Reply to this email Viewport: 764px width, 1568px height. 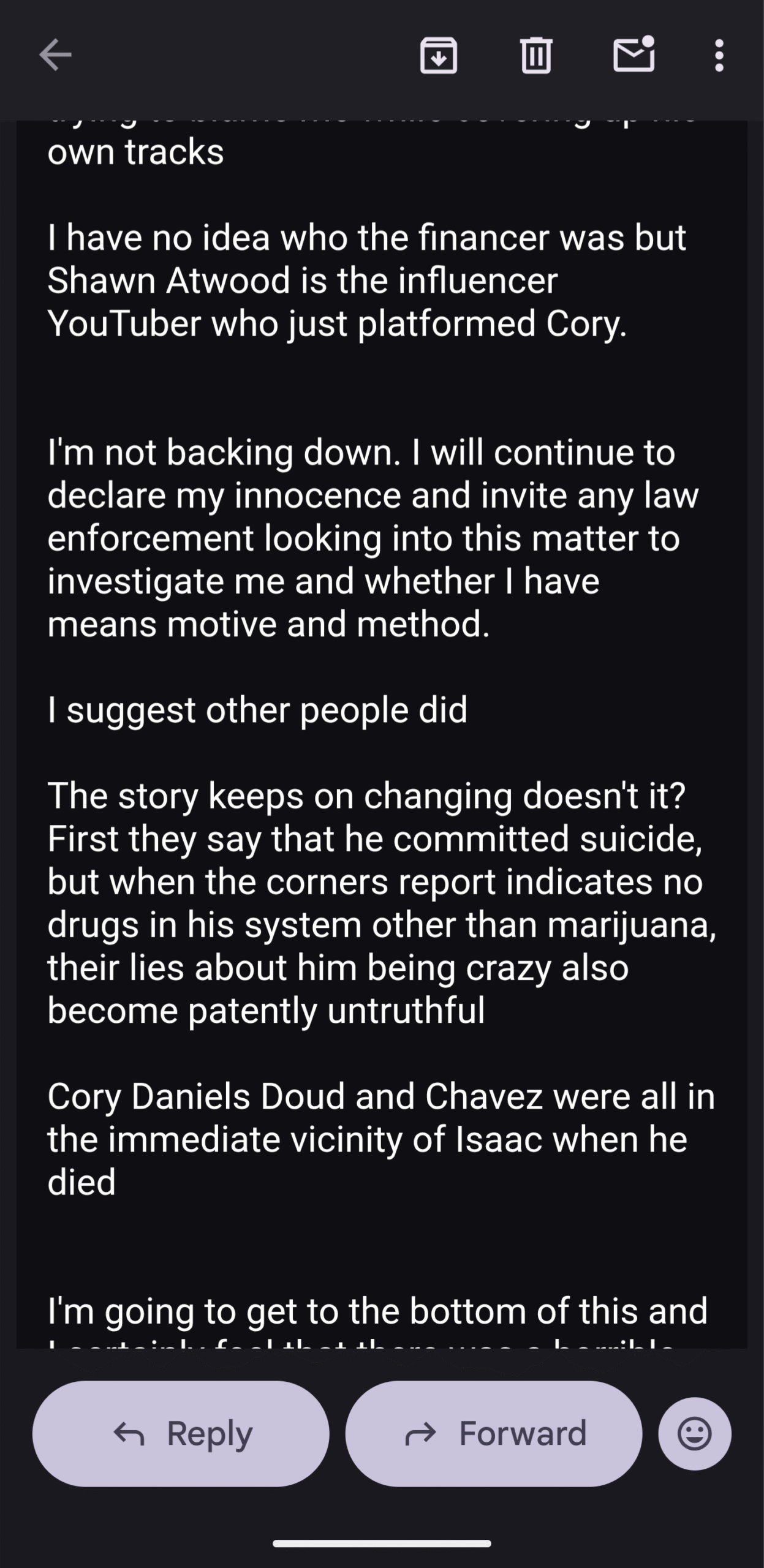(181, 1433)
